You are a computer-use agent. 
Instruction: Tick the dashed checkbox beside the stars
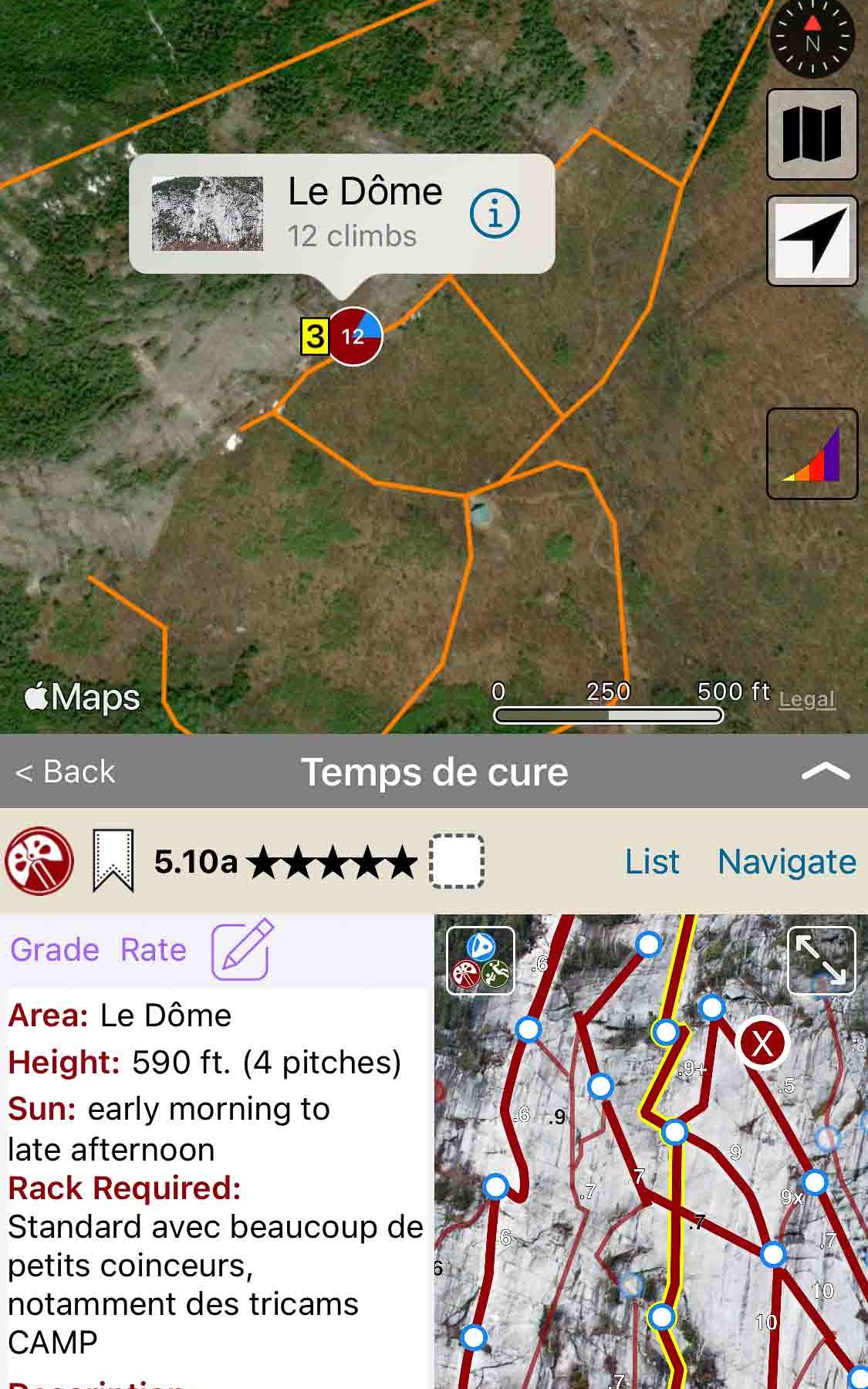pyautogui.click(x=456, y=861)
